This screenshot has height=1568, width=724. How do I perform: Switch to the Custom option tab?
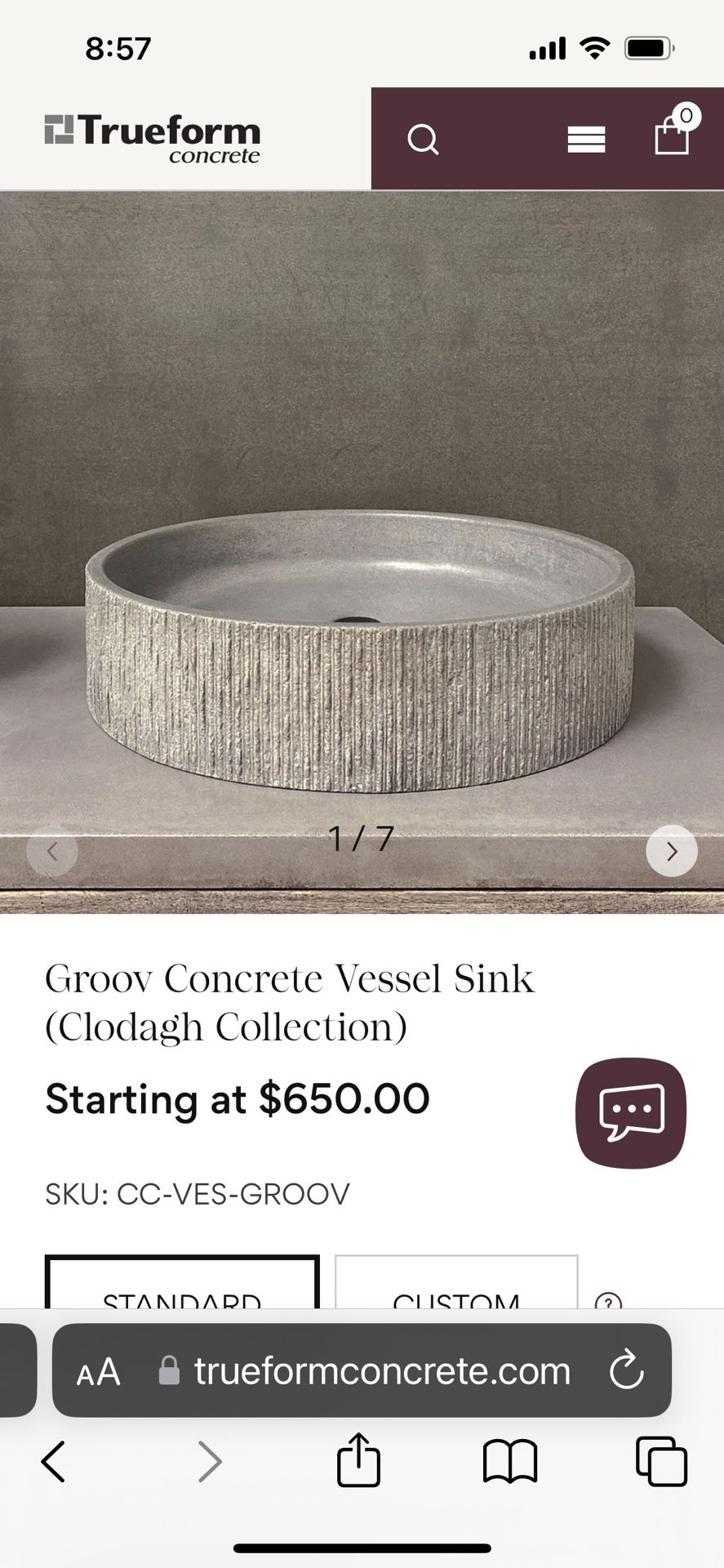(x=456, y=1286)
